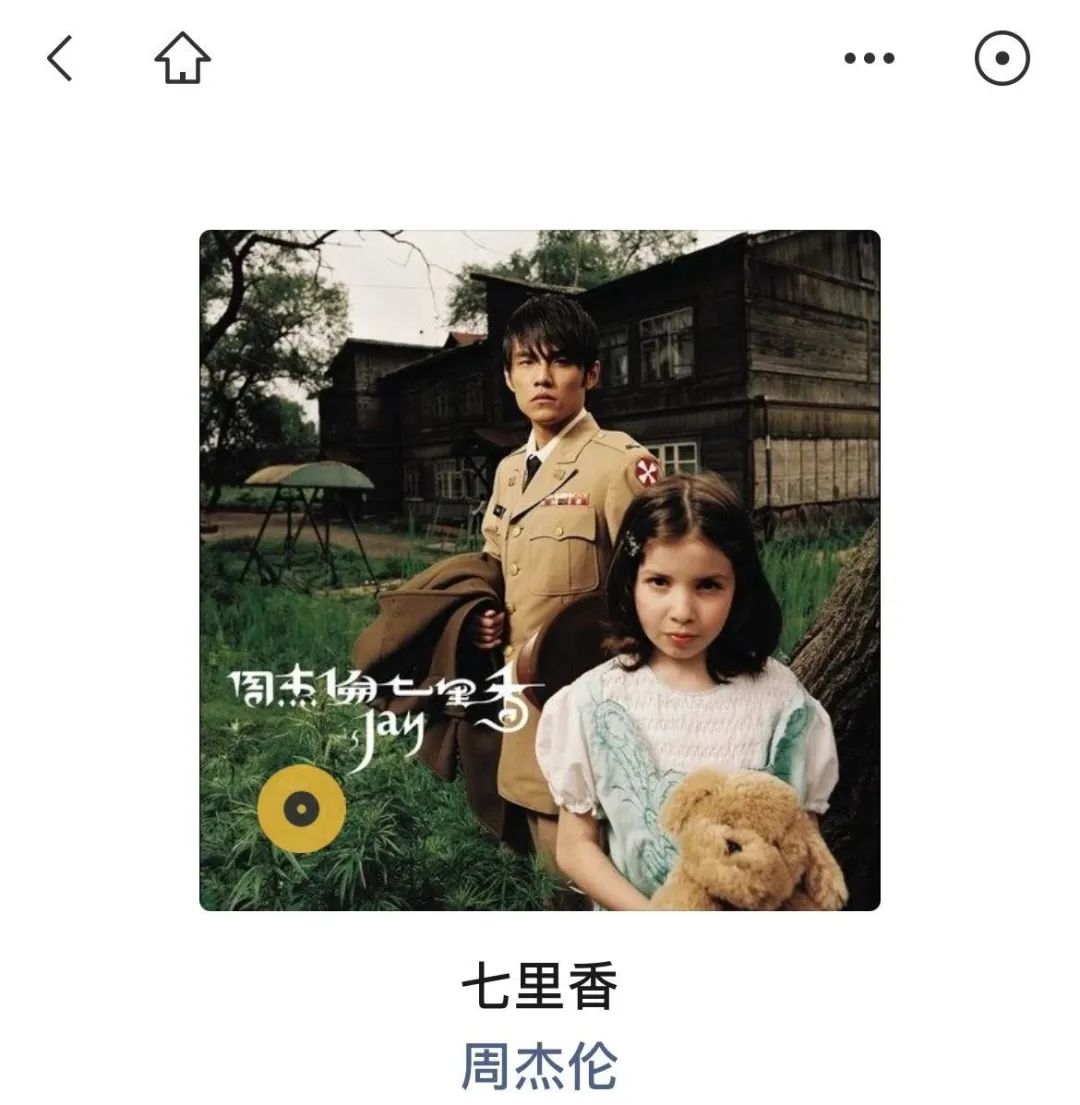Open the three-dot more menu
The image size is (1080, 1105).
coord(868,59)
